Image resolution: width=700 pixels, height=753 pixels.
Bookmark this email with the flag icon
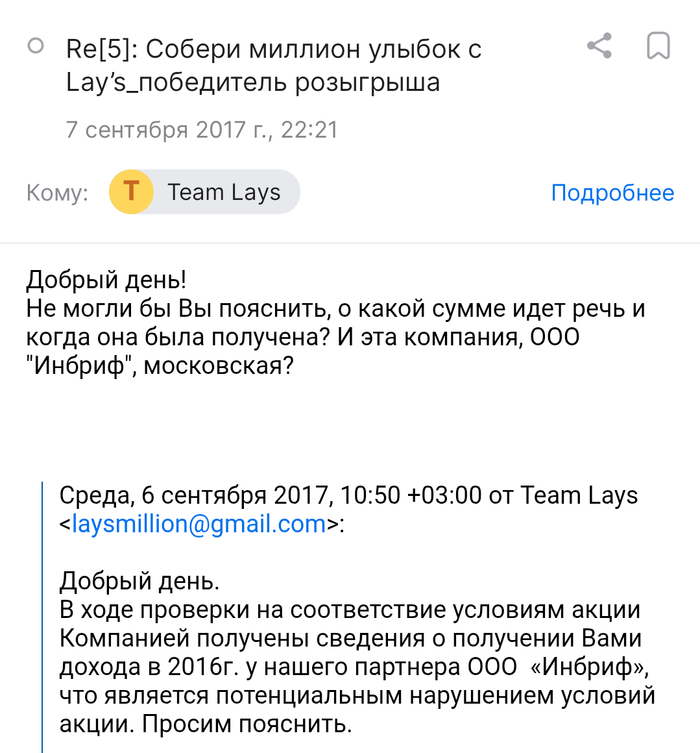[658, 46]
